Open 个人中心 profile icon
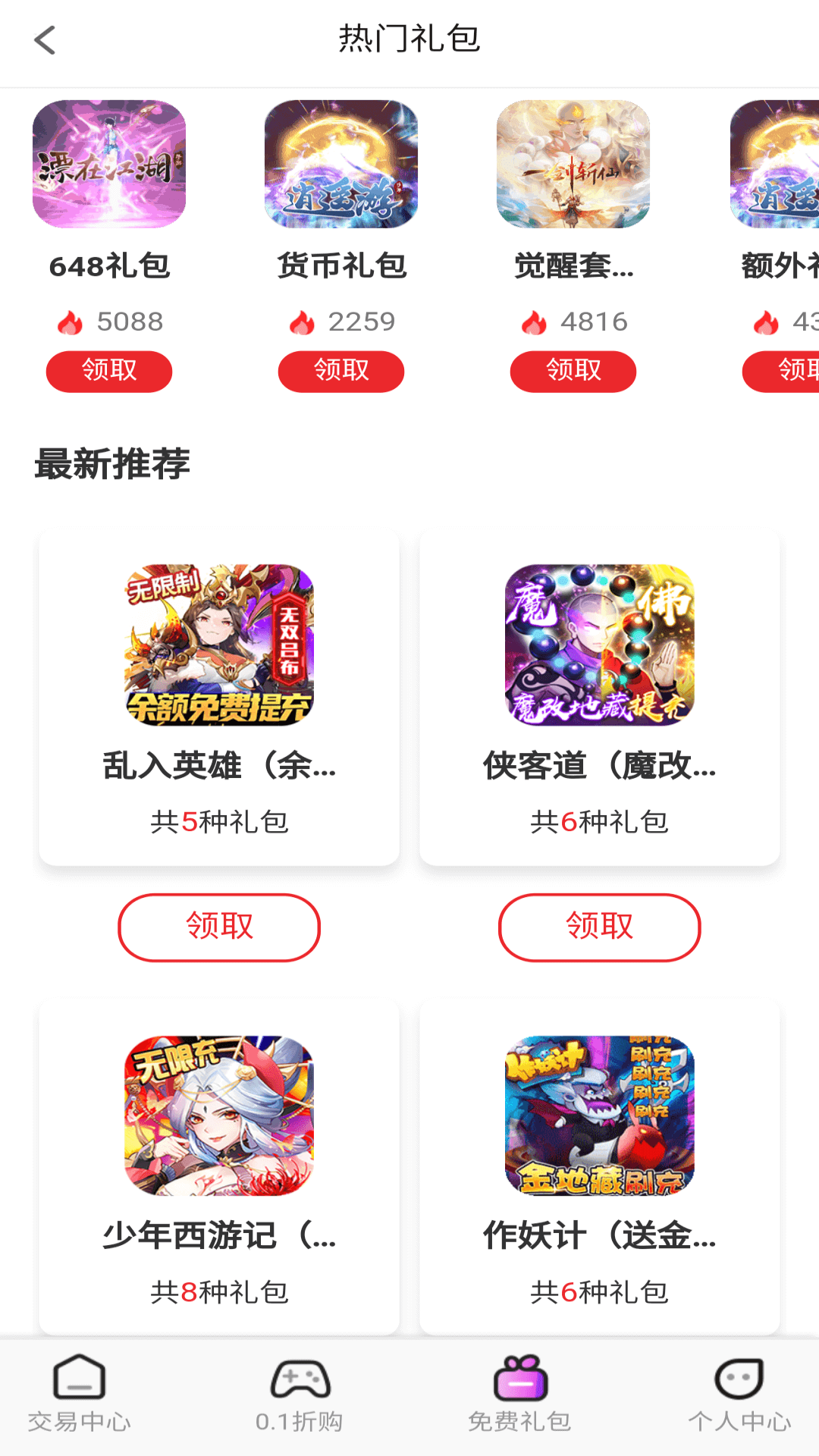 736,1395
